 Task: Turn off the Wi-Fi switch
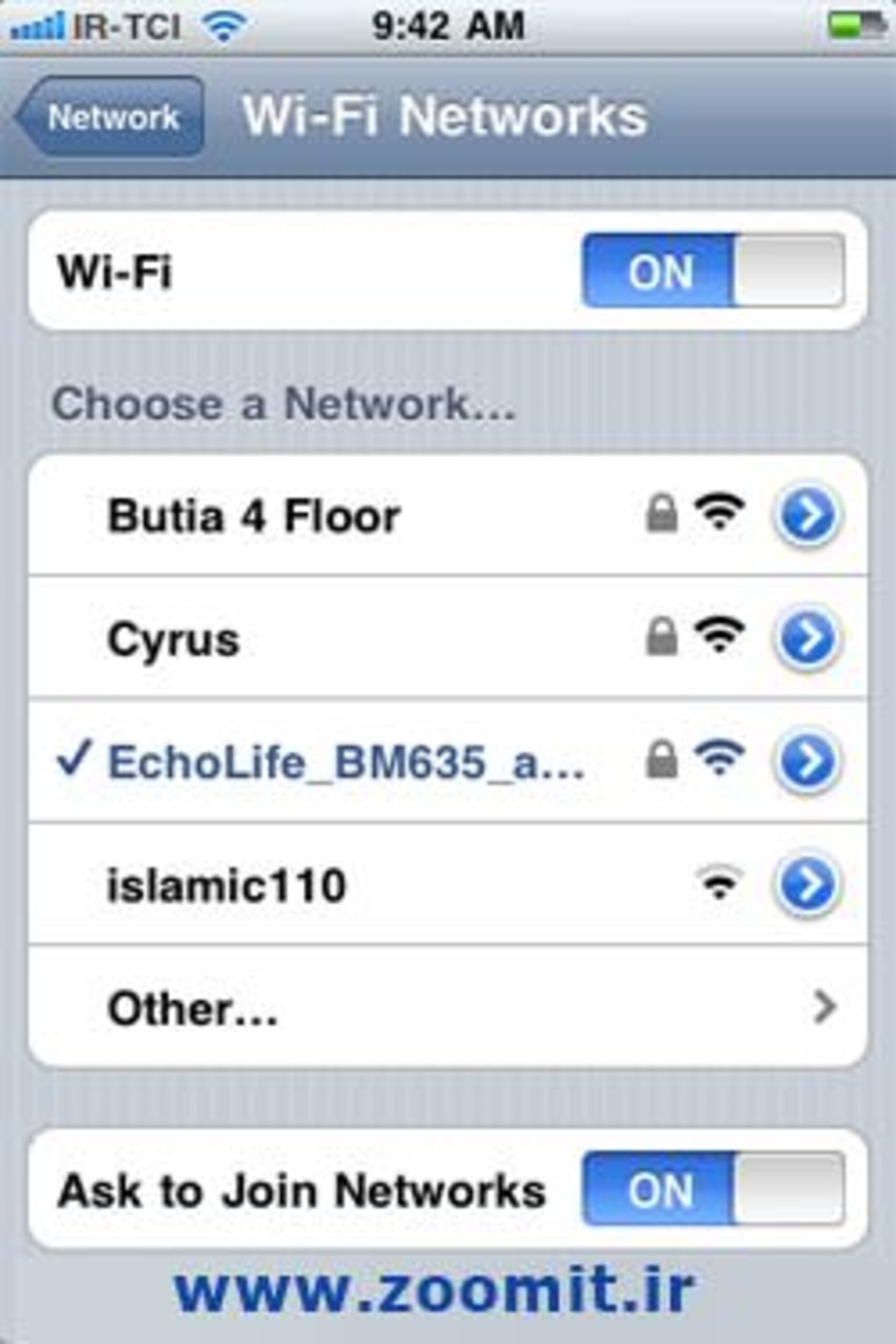pos(713,270)
